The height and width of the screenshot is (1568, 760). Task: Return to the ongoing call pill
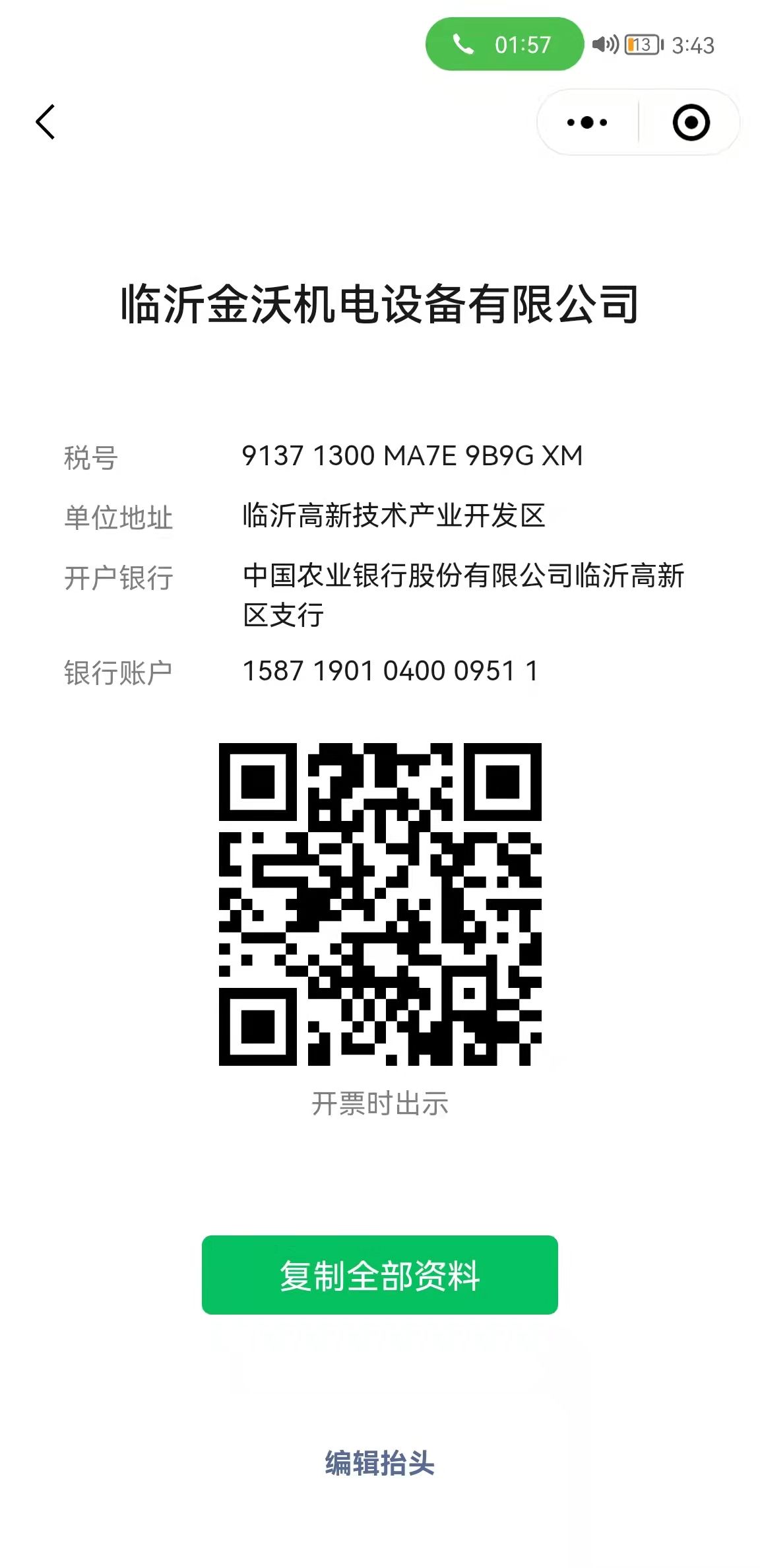click(504, 44)
